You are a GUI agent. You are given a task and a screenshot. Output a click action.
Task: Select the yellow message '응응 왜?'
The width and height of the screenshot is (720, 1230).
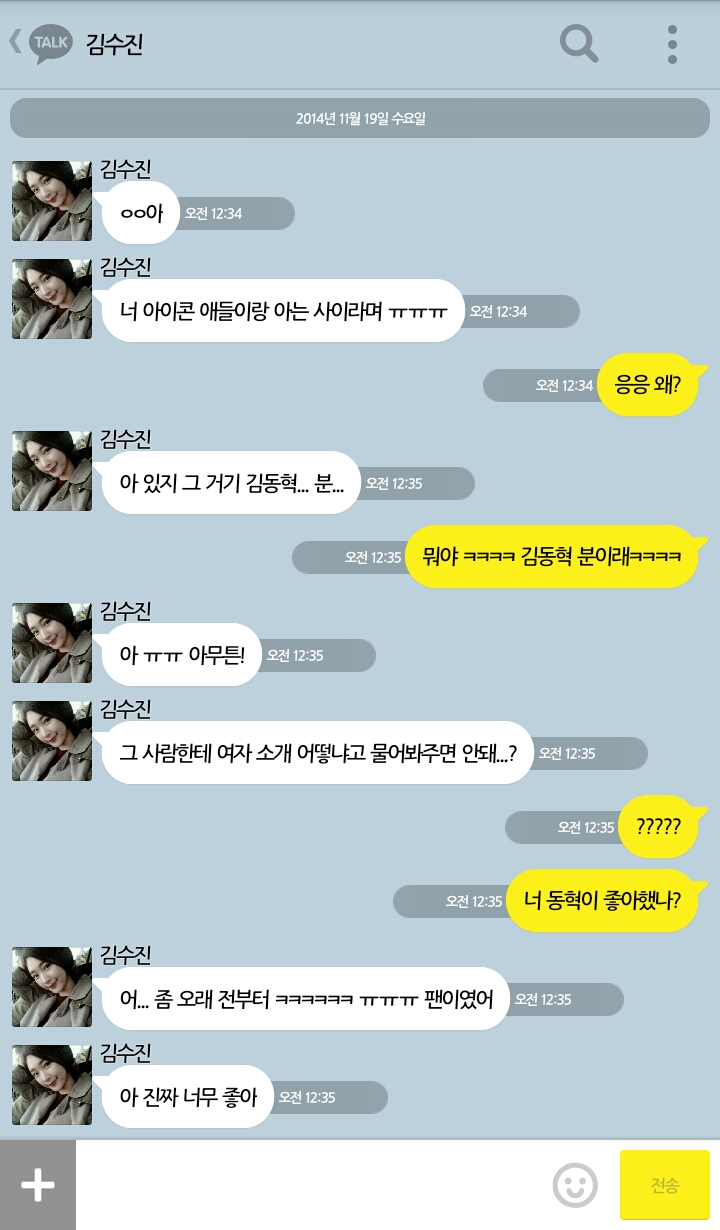(x=648, y=385)
